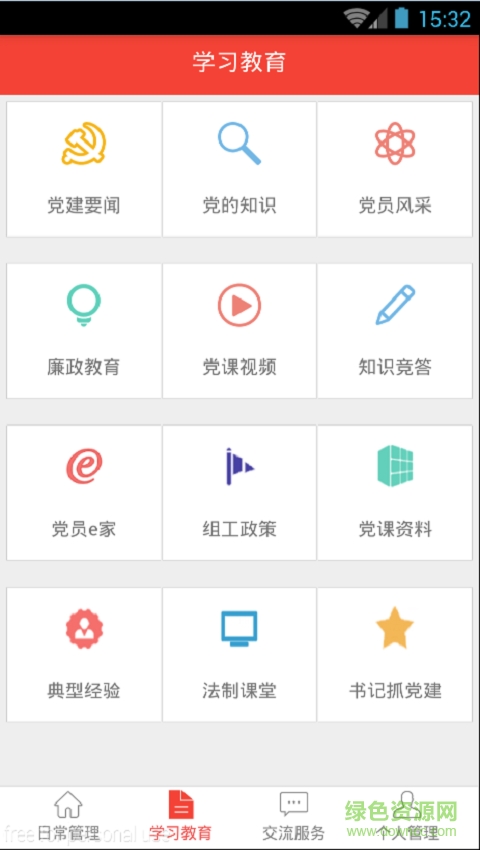
Task: Select the 党员风采 tile
Action: pyautogui.click(x=395, y=169)
